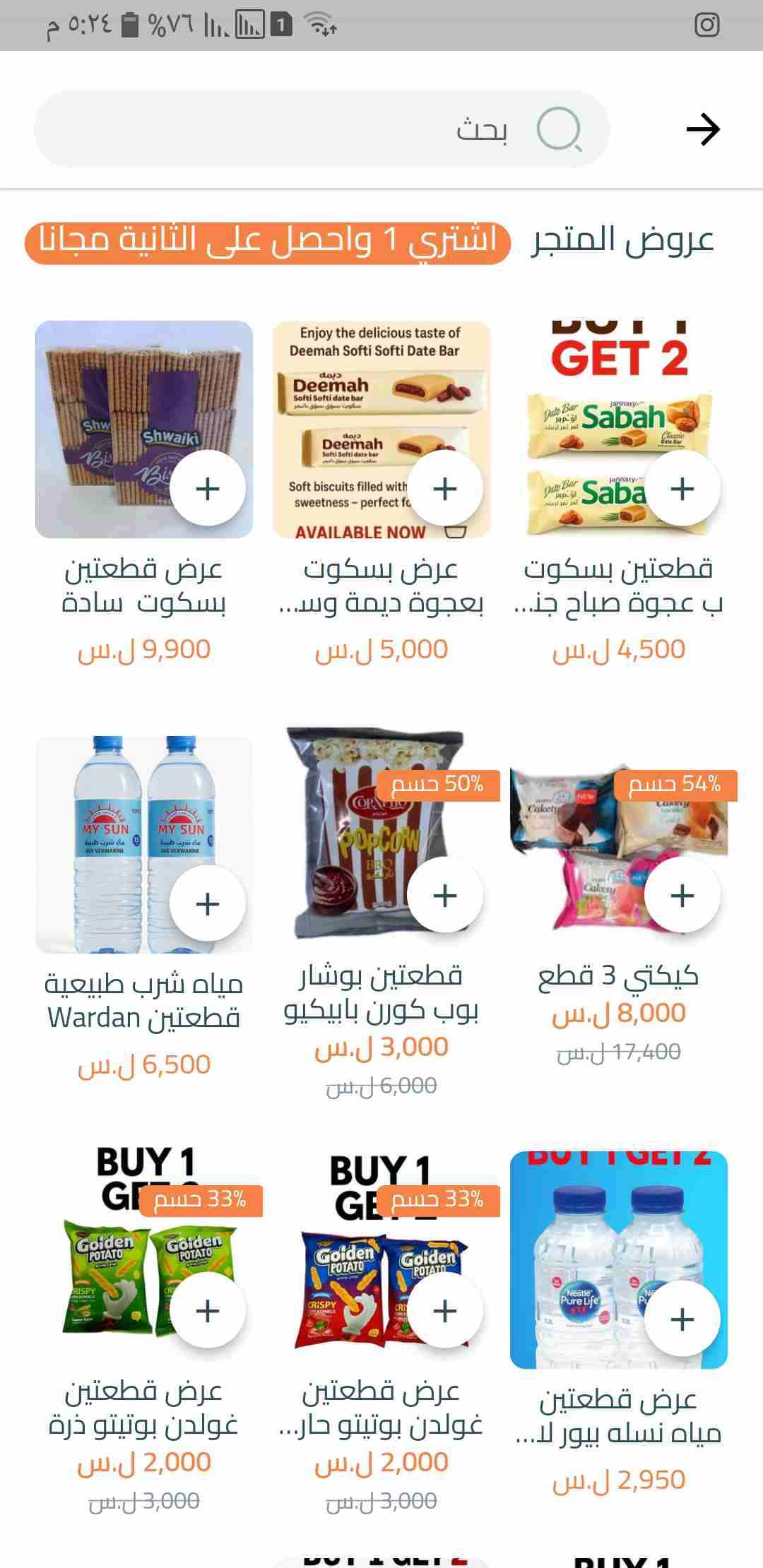The height and width of the screenshot is (1568, 763).
Task: Add Golden Potato spicy offer to cart
Action: 444,1311
